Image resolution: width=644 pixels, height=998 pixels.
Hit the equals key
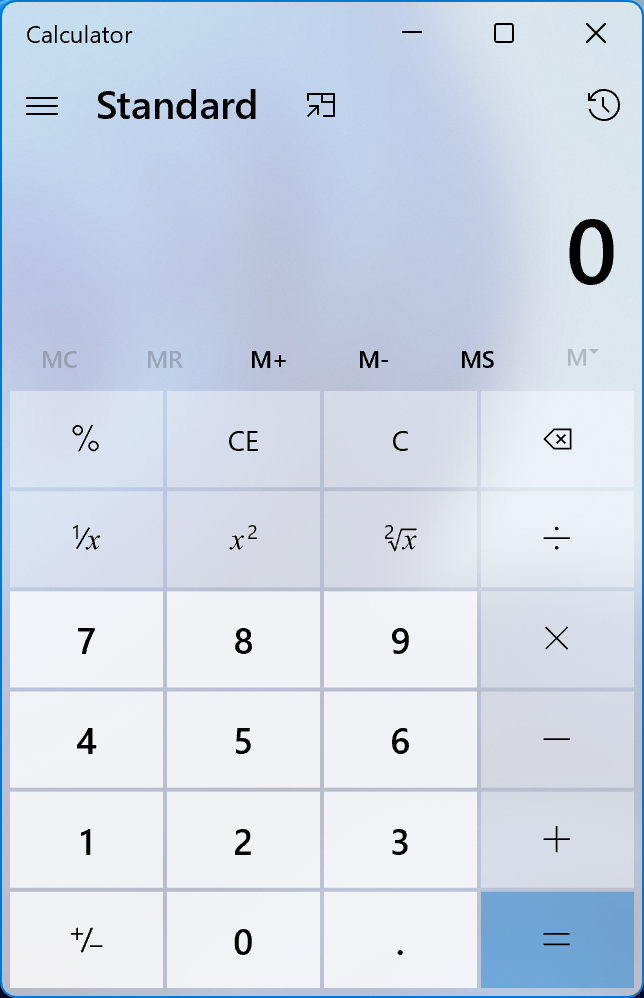[x=557, y=940]
